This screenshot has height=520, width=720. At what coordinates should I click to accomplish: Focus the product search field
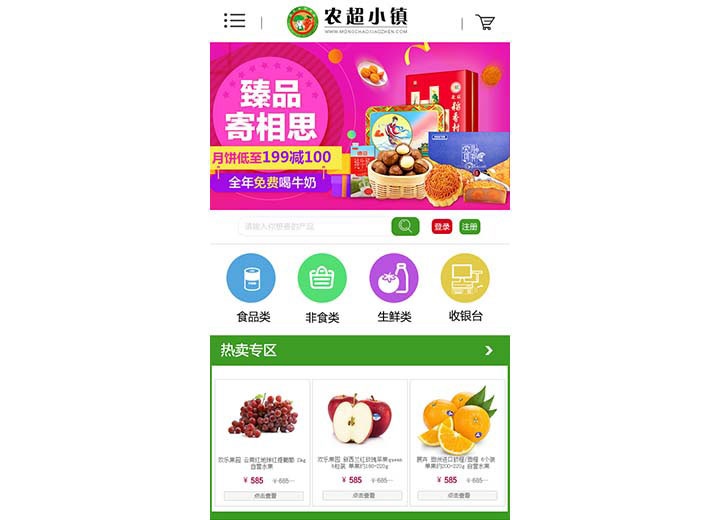[312, 227]
